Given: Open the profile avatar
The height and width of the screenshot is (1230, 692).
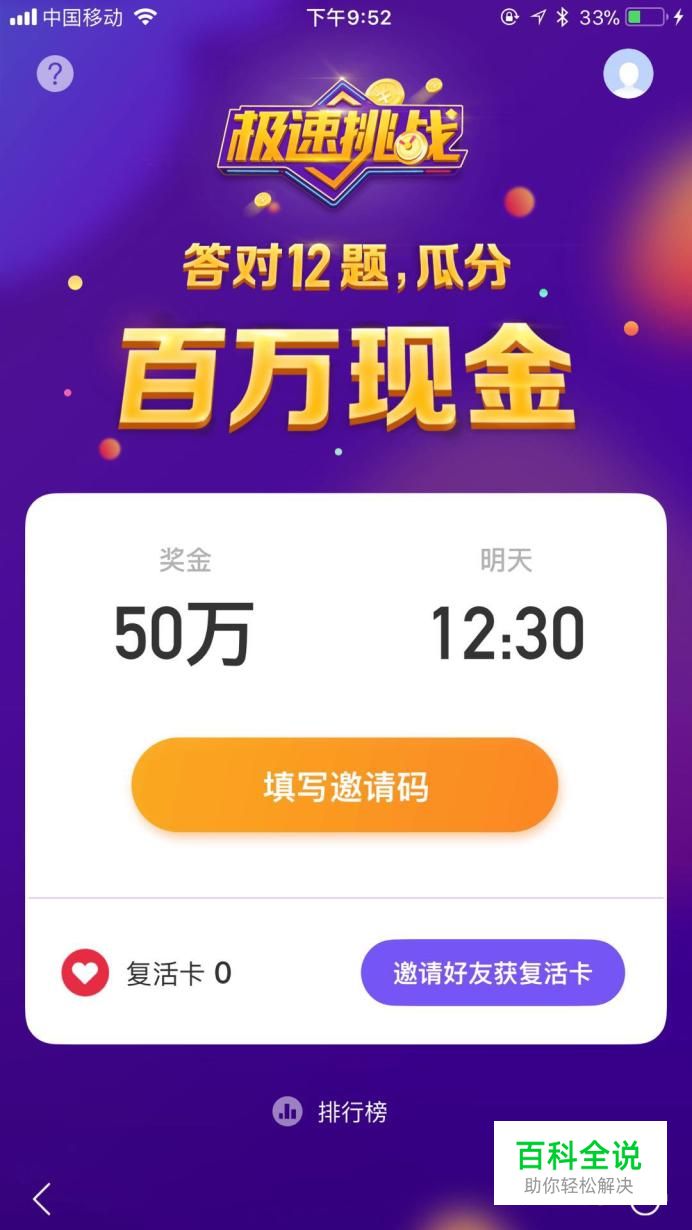Looking at the screenshot, I should [628, 73].
